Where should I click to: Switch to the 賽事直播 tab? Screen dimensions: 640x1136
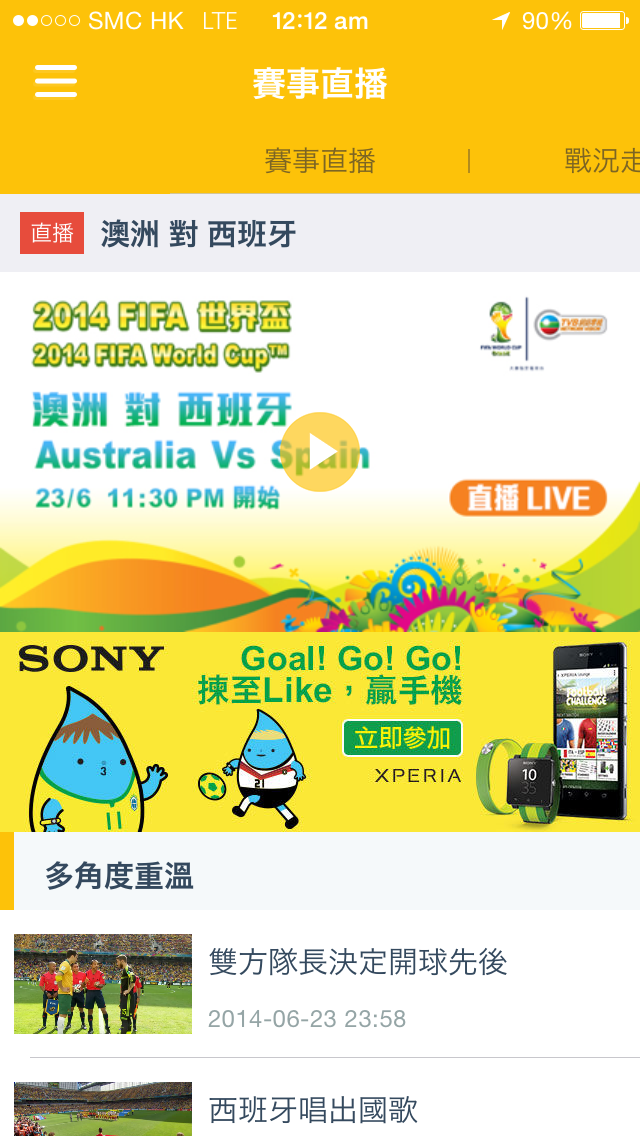[320, 160]
